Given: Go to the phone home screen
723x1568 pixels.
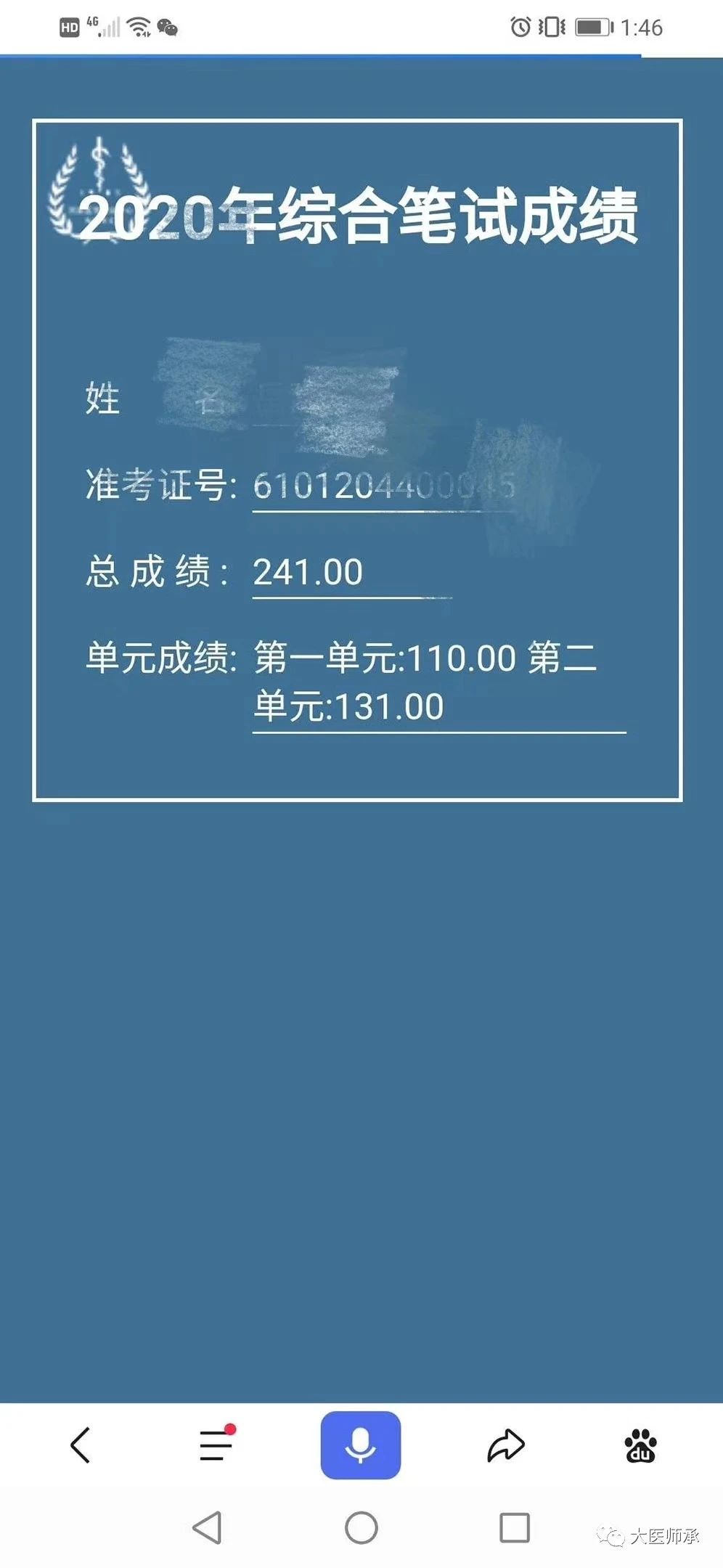Looking at the screenshot, I should point(361,1528).
